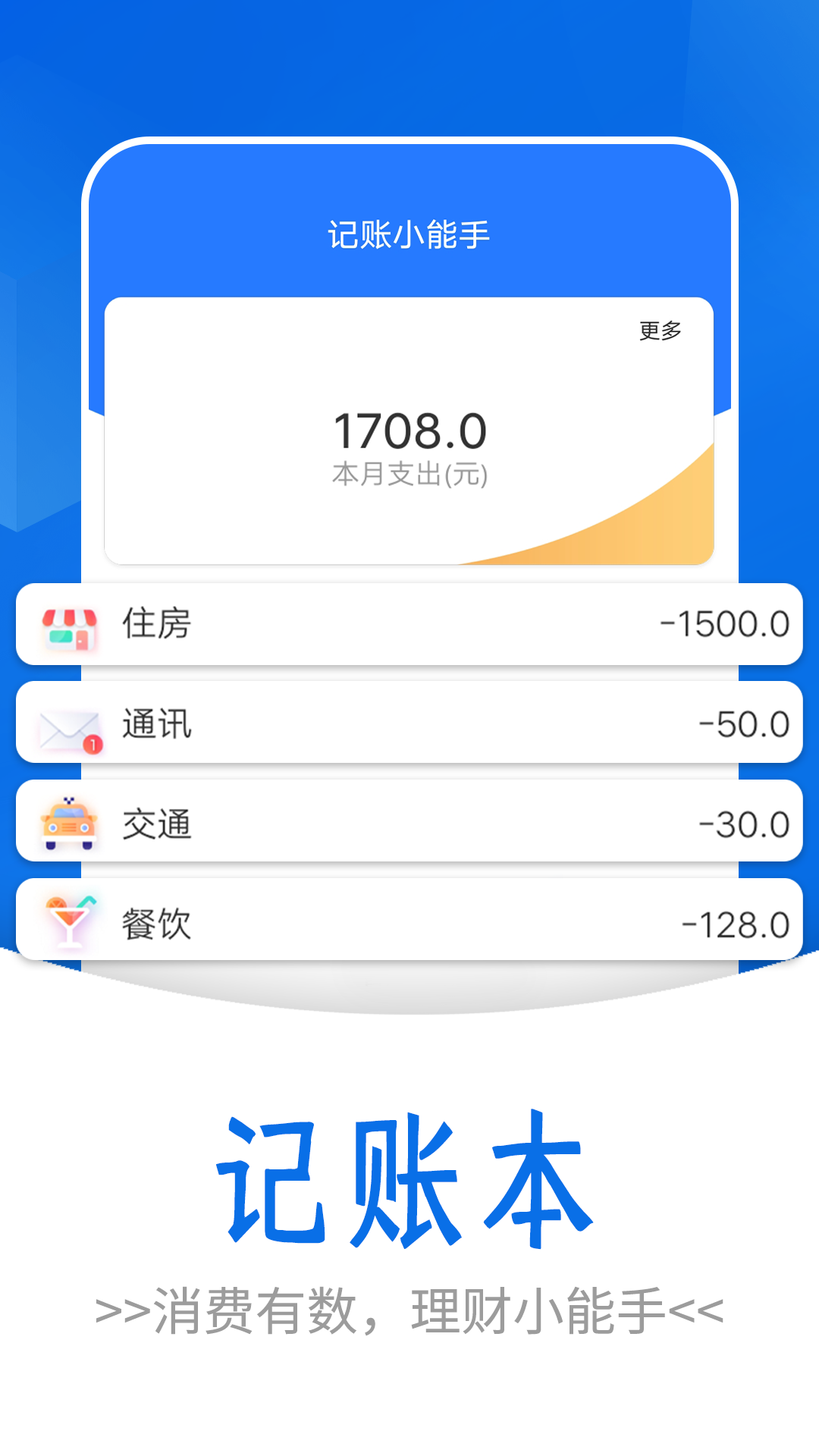
Task: Select the -1500.0 housing amount
Action: [x=724, y=625]
